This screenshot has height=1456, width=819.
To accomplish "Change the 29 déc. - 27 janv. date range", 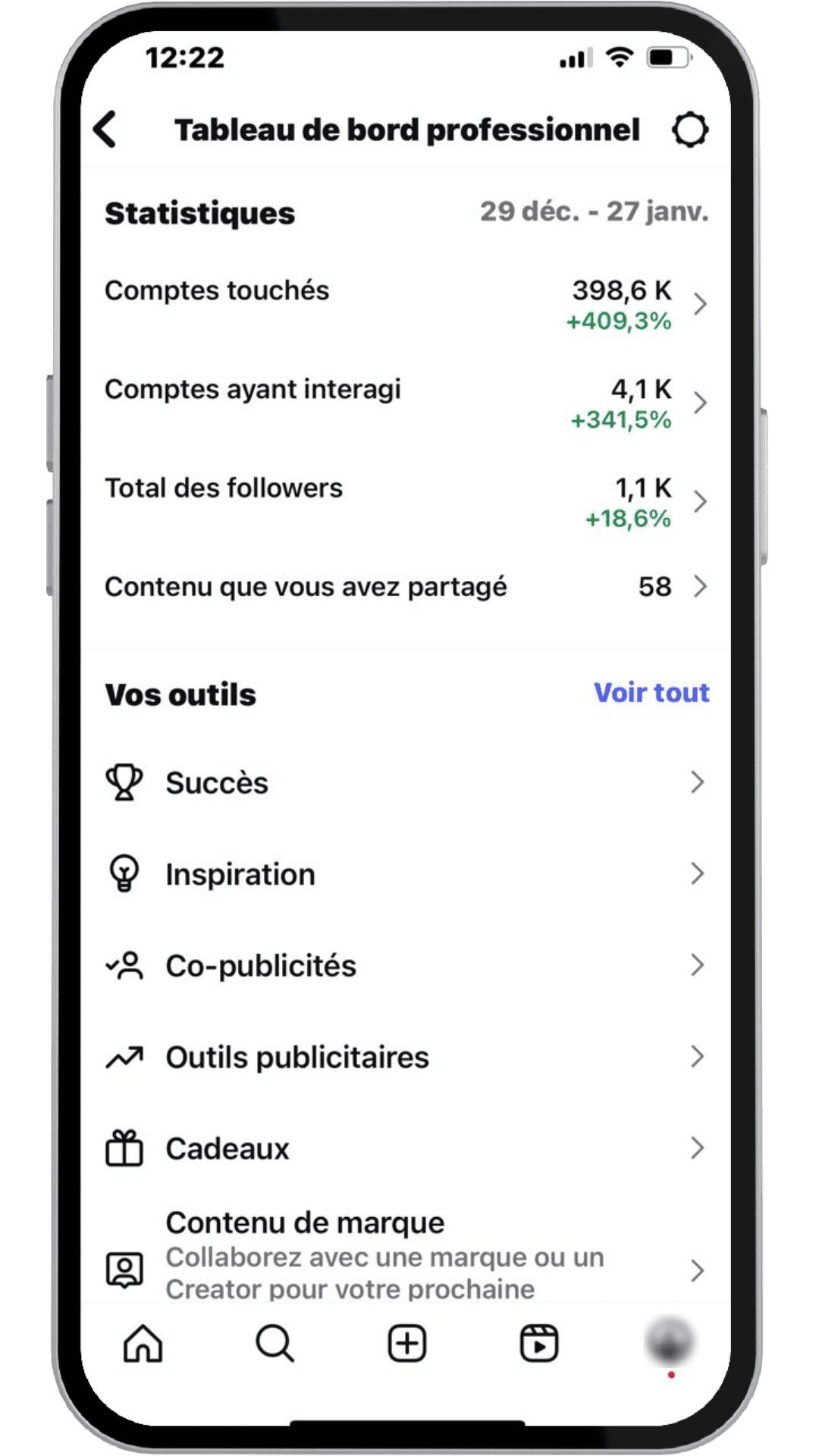I will click(595, 213).
